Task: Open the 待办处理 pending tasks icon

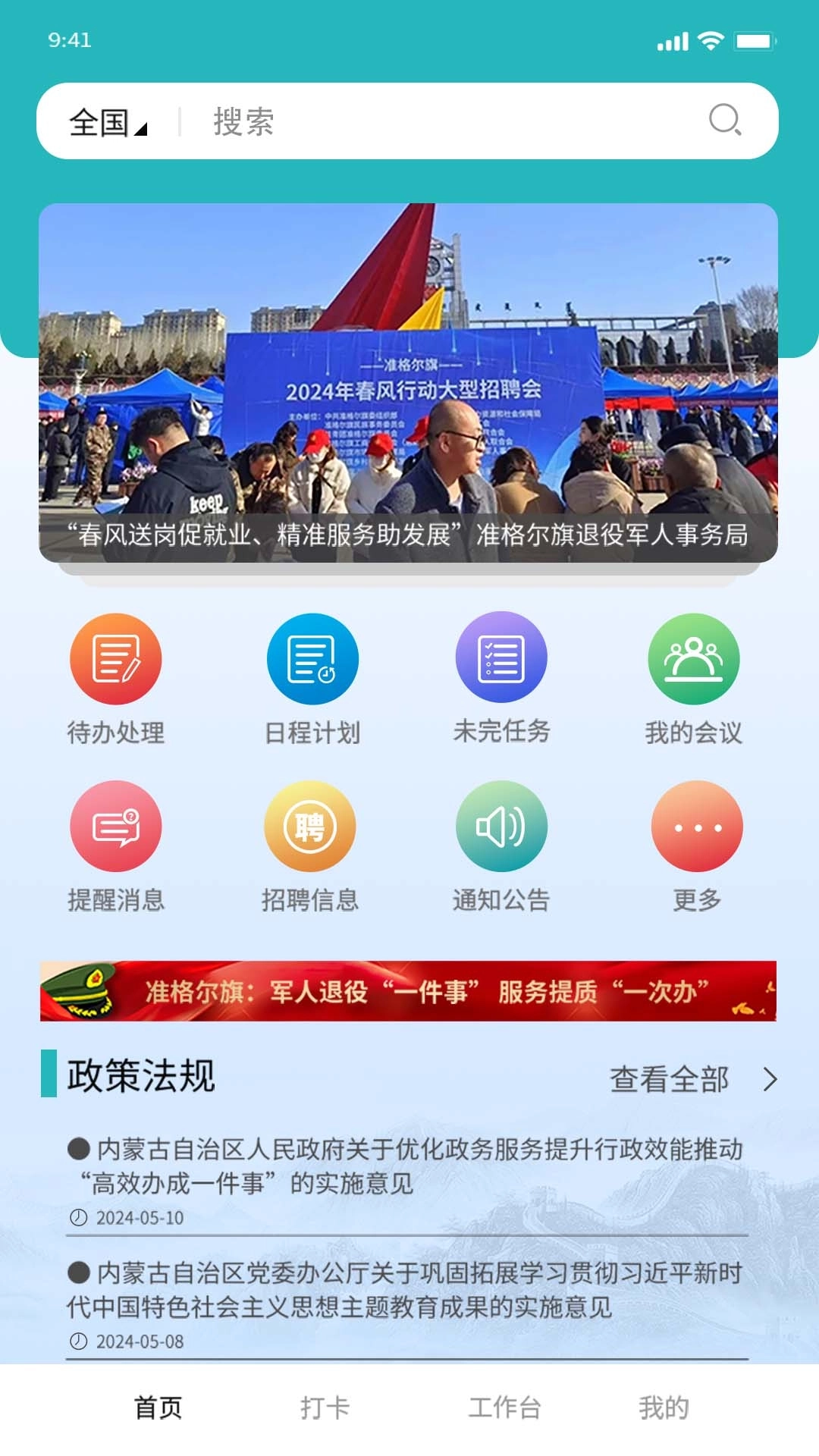Action: point(115,660)
